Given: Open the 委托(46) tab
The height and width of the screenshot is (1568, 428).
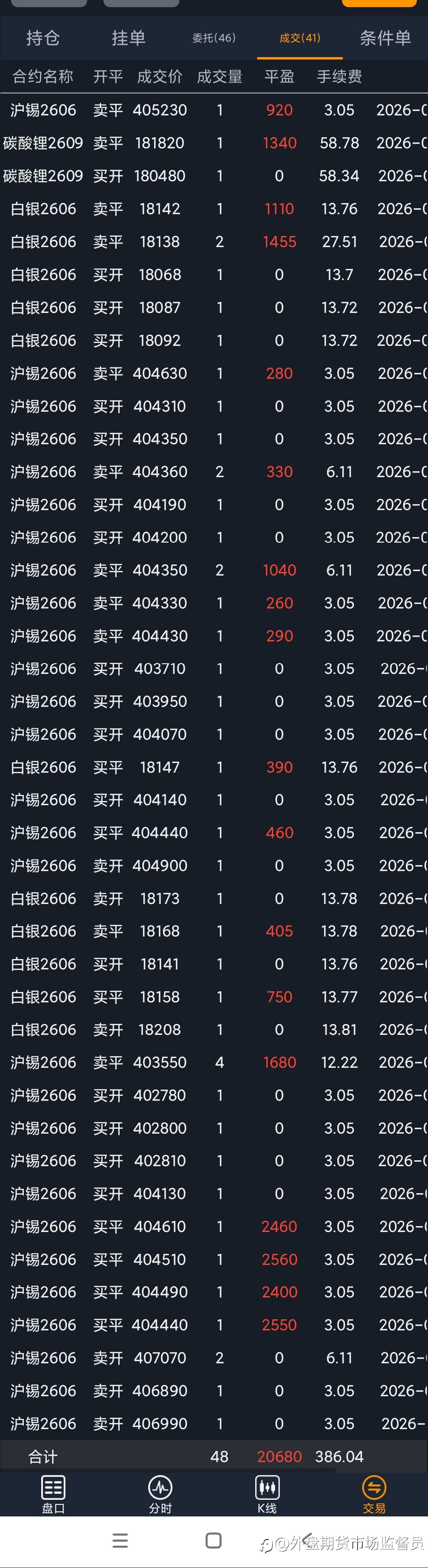Looking at the screenshot, I should point(214,38).
